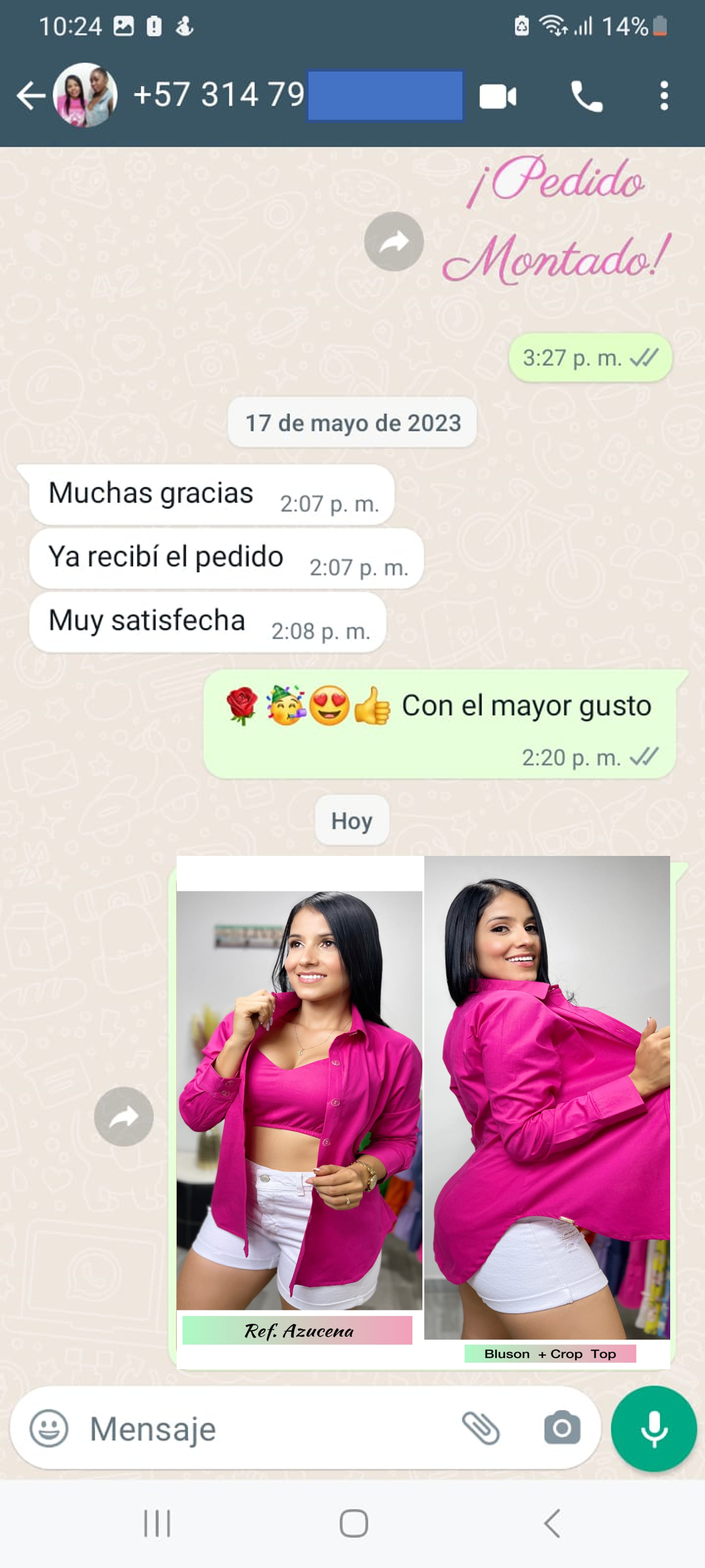Screen dimensions: 705x1568
Task: Forward the Pedido Montado sticker message
Action: 394,242
